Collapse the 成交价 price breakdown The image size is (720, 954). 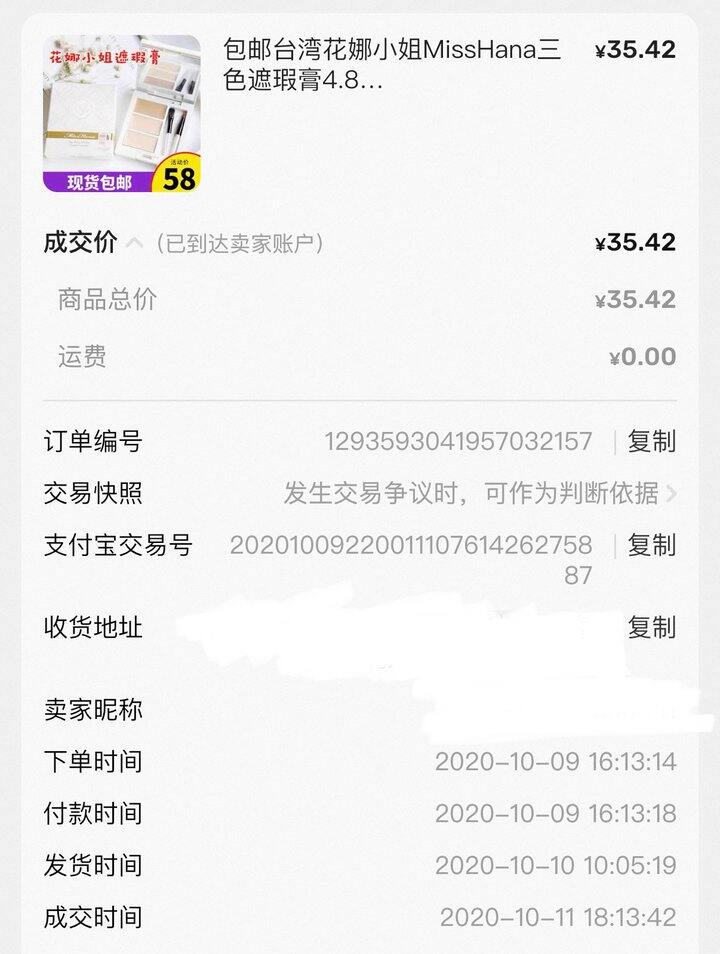click(x=136, y=243)
